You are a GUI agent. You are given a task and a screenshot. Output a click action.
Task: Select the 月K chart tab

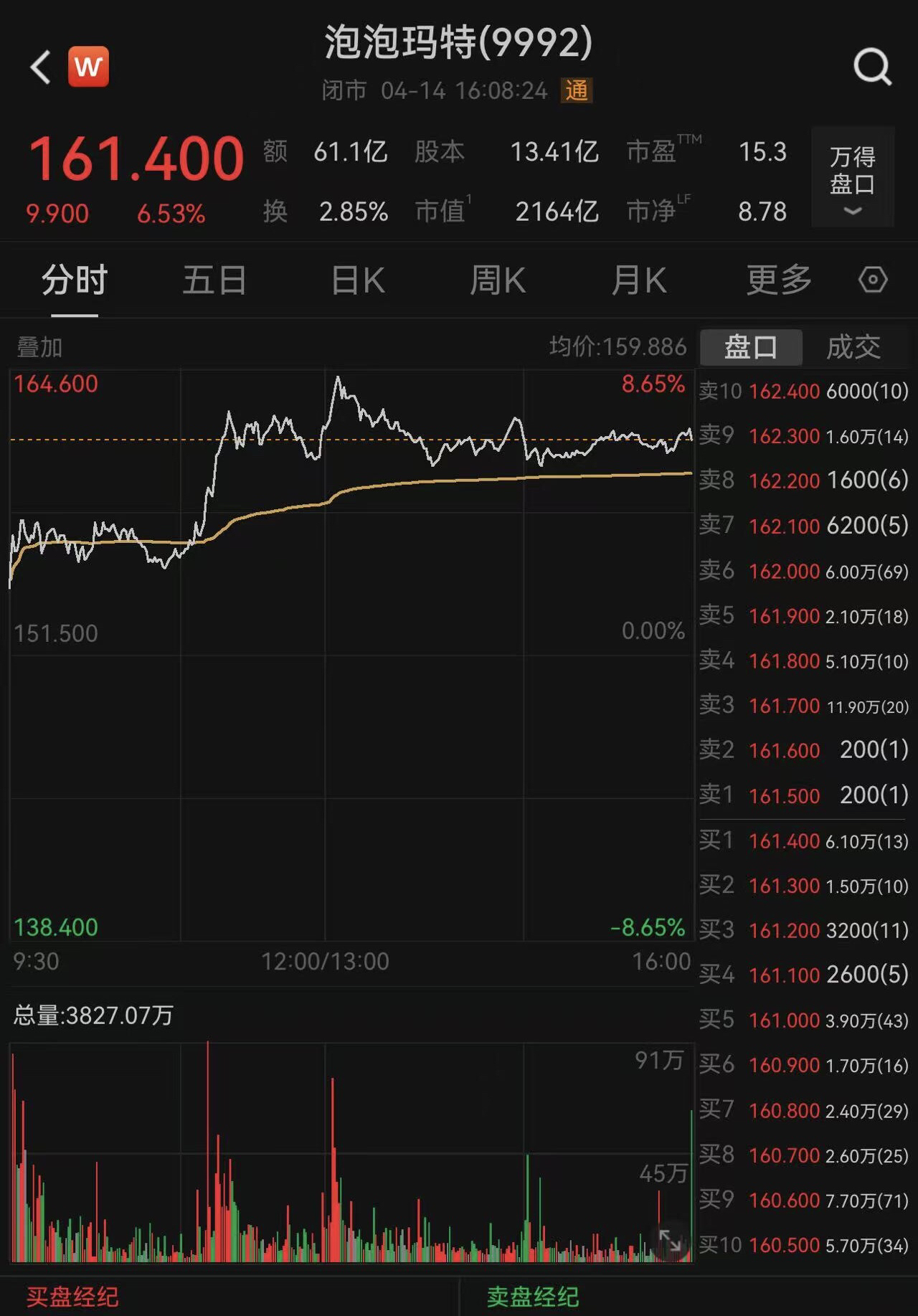639,280
